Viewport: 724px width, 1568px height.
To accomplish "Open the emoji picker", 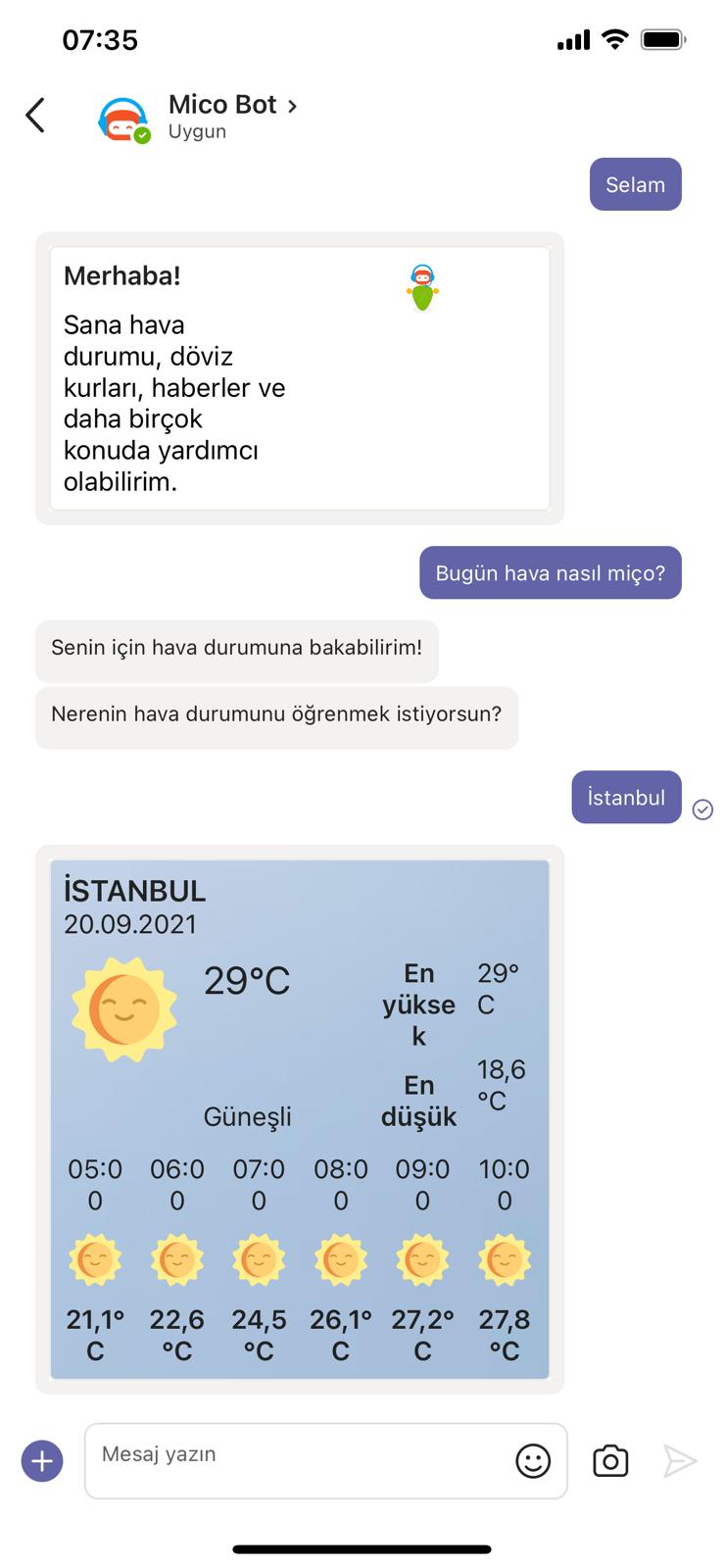I will pos(533,1461).
